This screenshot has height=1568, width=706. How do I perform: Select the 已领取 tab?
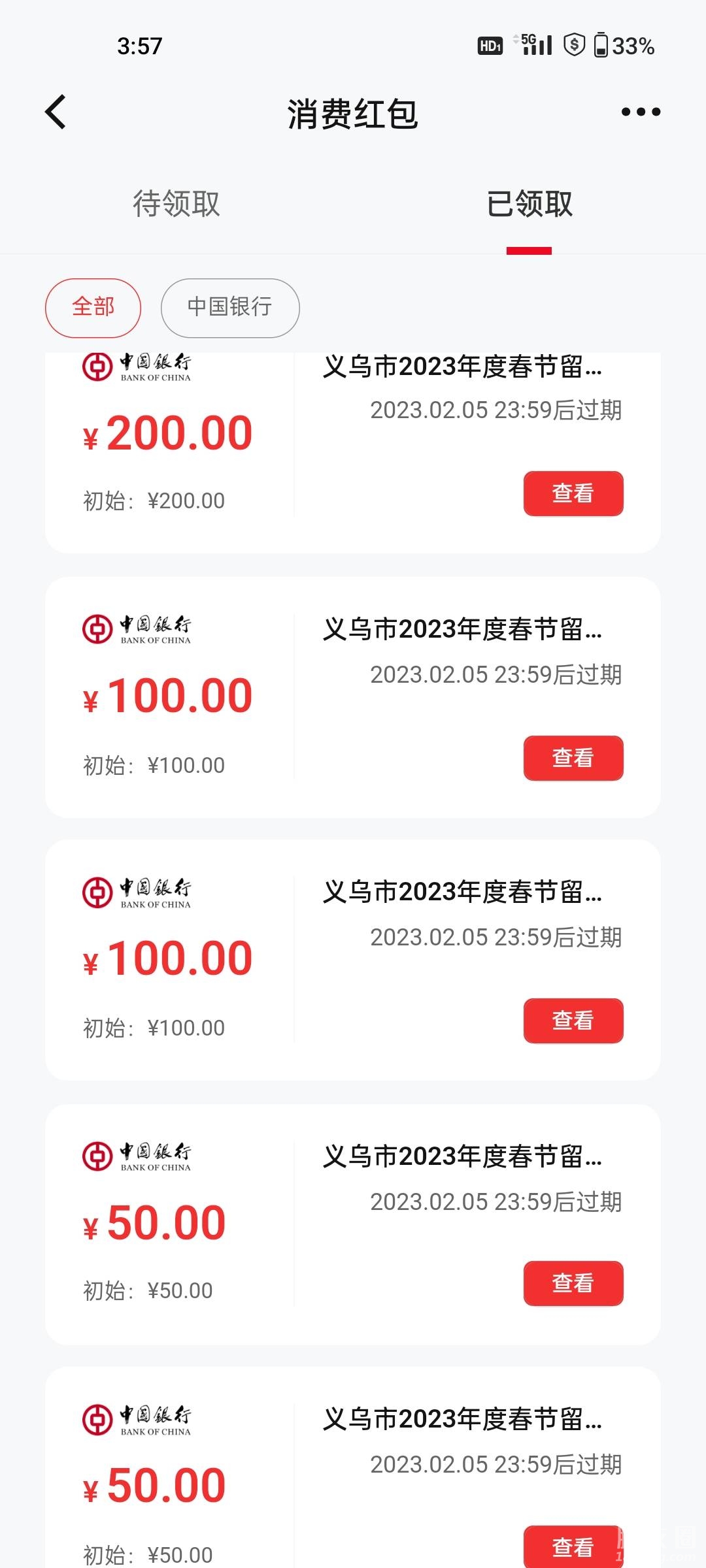coord(529,204)
